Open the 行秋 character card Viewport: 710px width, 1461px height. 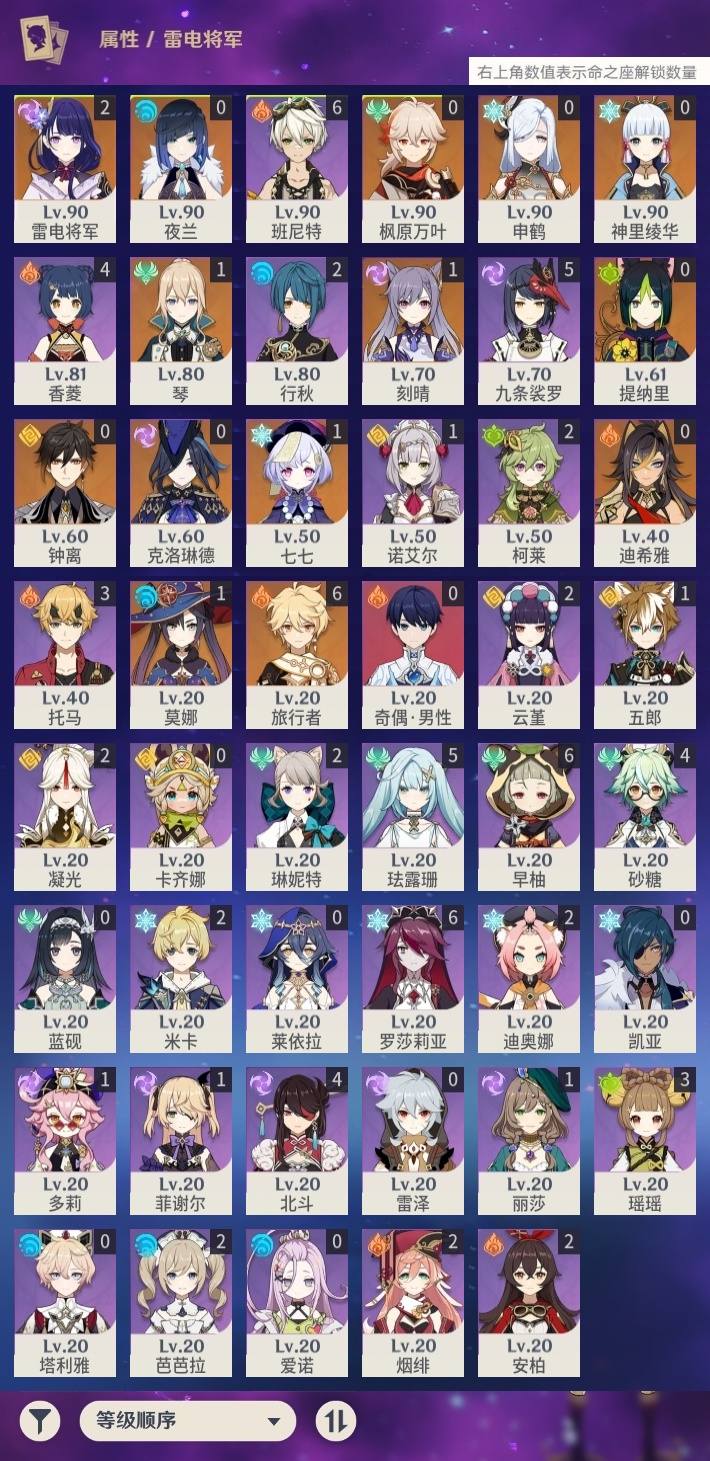point(297,332)
